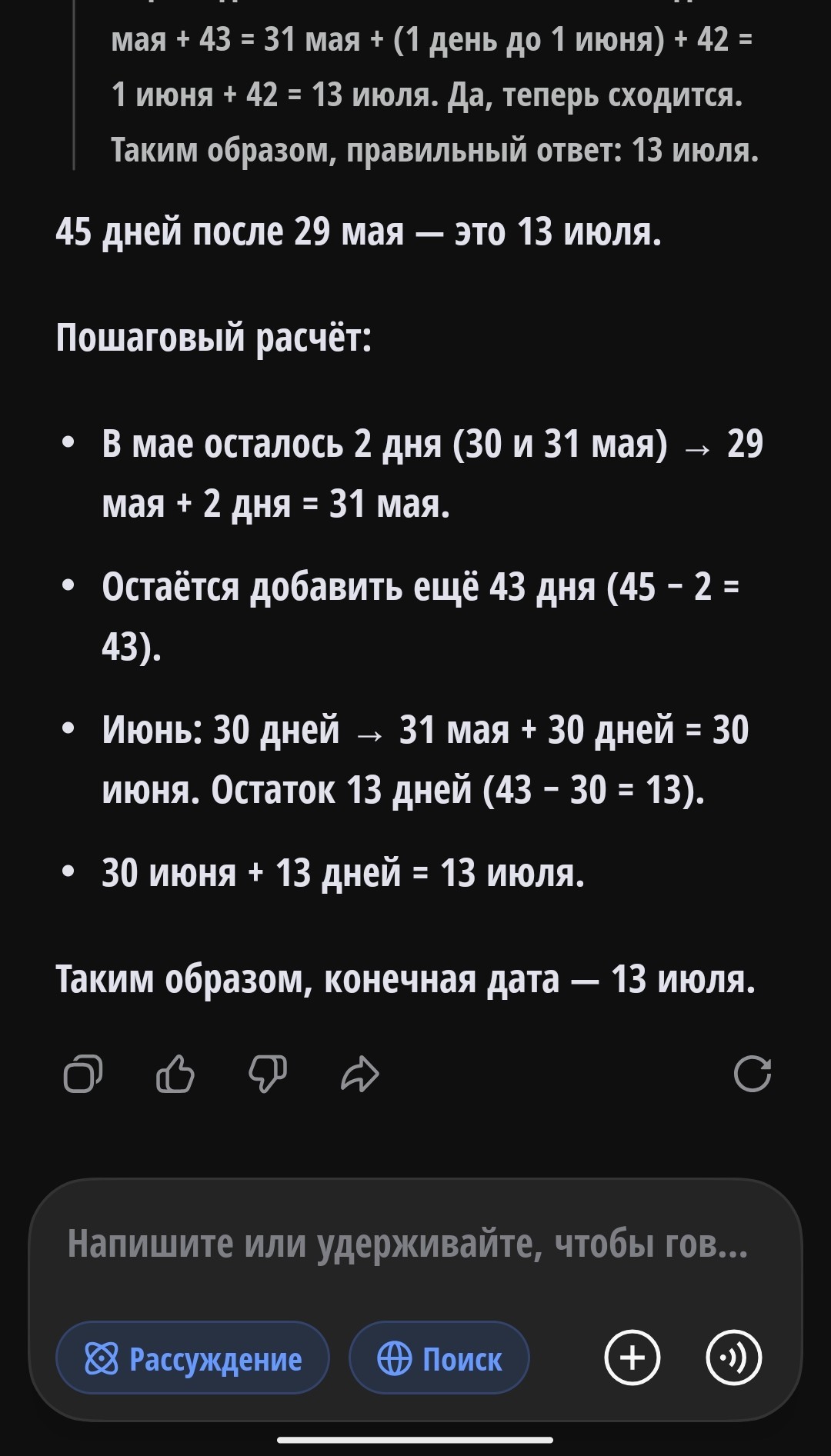This screenshot has width=831, height=1456.
Task: Share this response
Action: tap(360, 1074)
